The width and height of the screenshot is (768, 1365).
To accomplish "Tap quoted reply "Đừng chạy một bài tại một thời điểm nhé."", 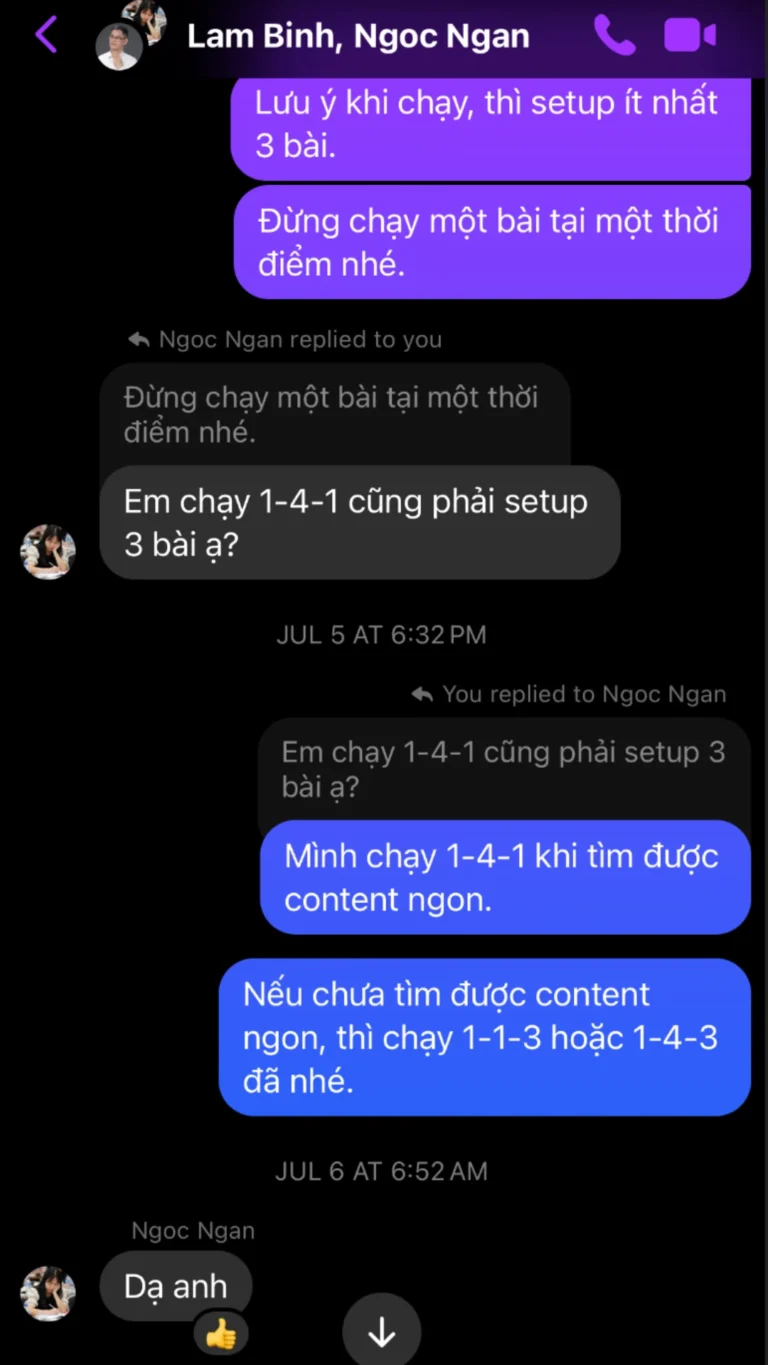I will (x=332, y=414).
